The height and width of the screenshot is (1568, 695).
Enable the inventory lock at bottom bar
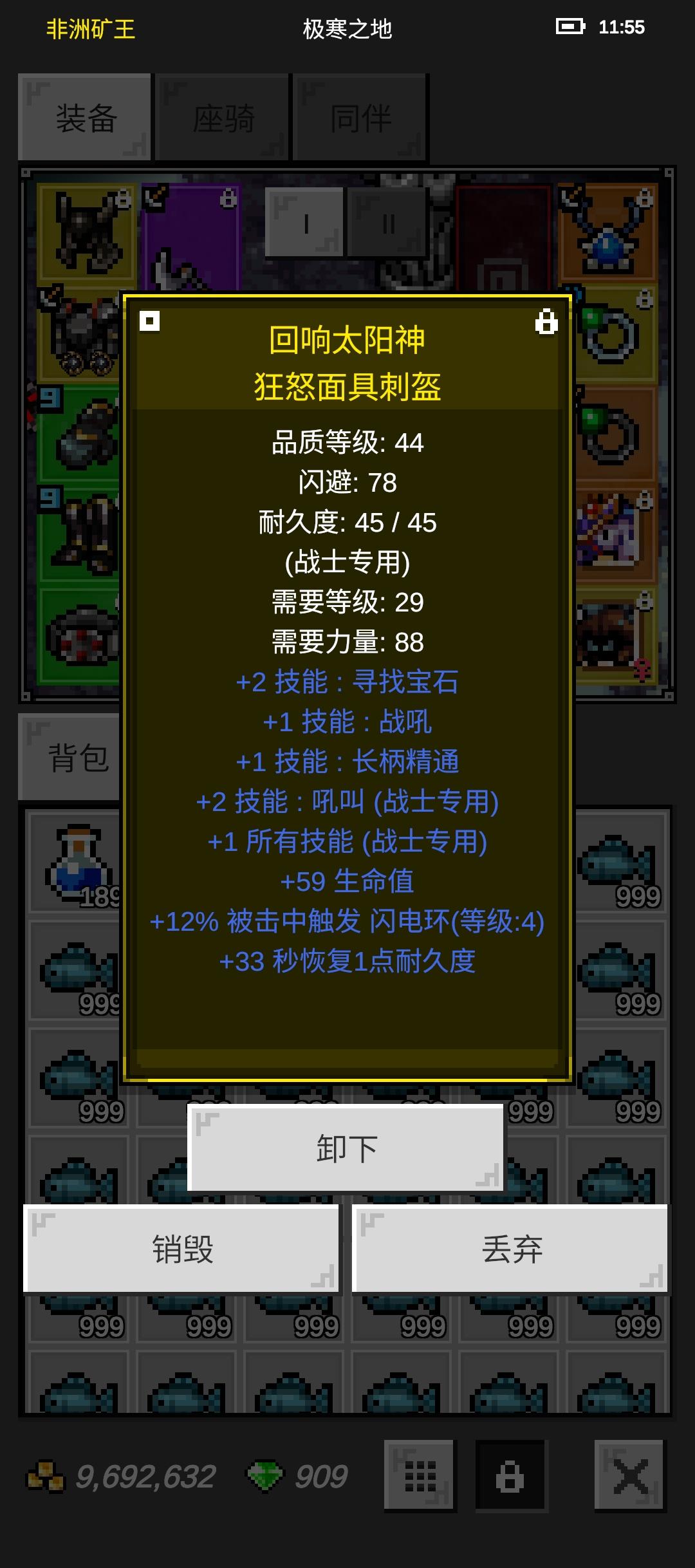pos(512,1474)
